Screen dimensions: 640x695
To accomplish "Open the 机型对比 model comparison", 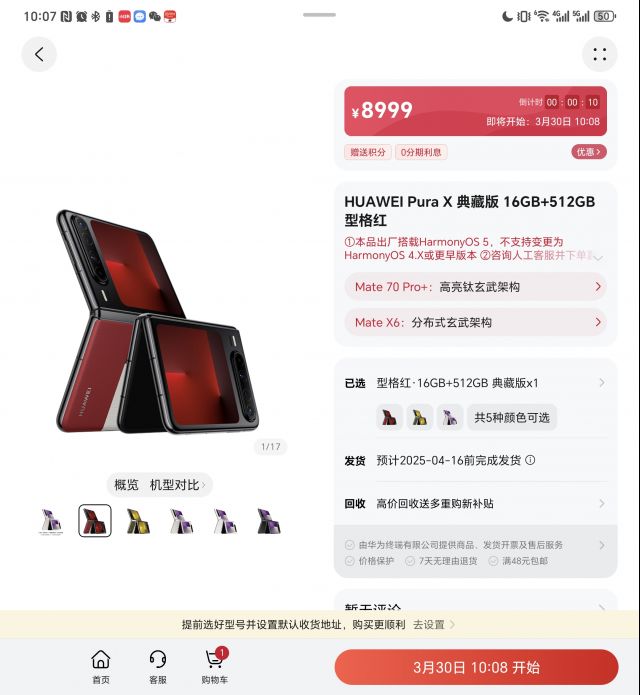I will click(x=177, y=485).
